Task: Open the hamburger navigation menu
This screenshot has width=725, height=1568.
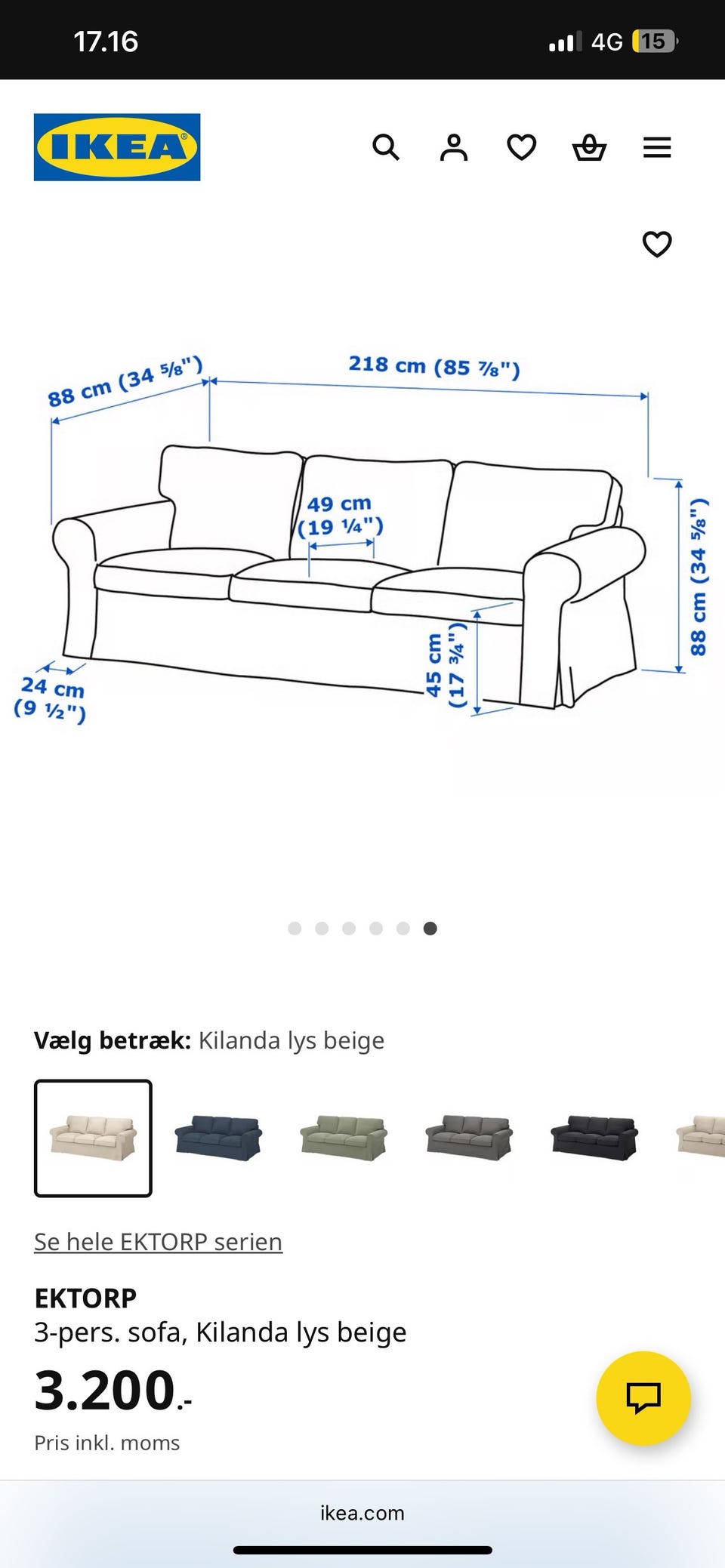Action: (656, 147)
